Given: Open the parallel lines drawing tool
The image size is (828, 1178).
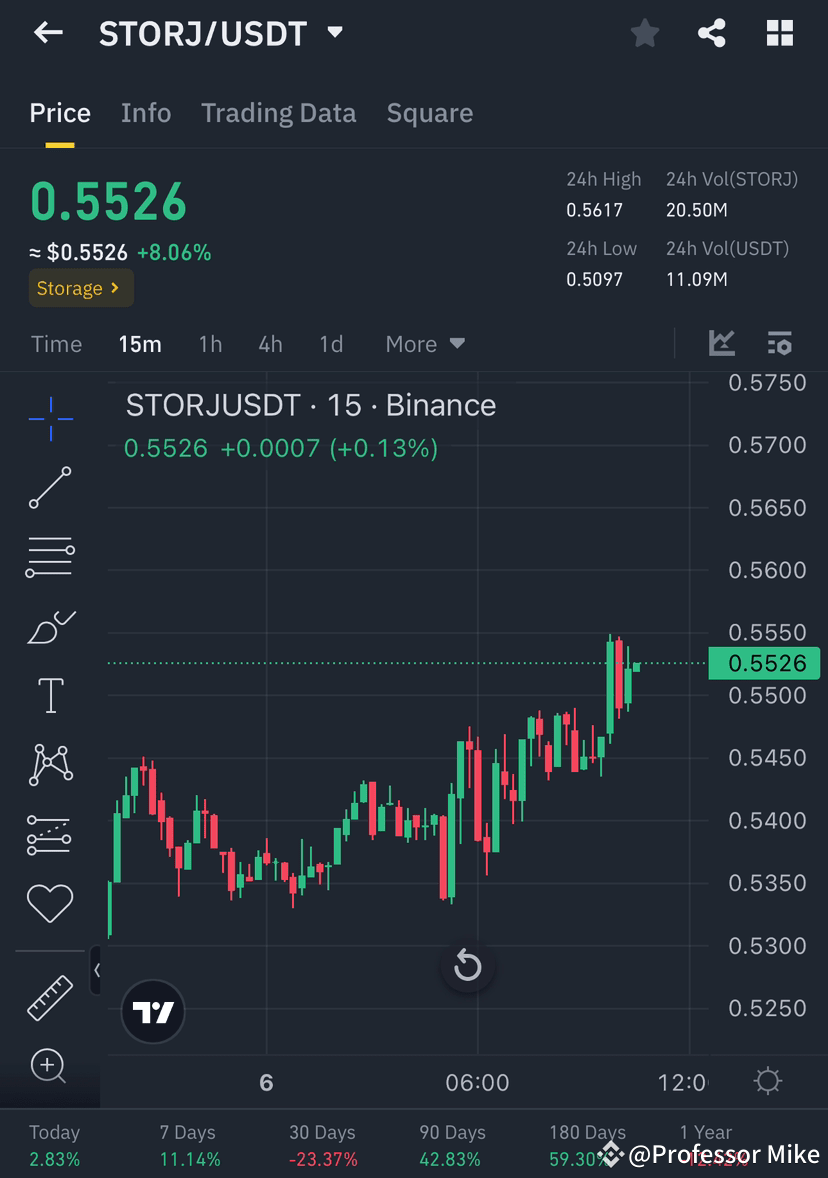Looking at the screenshot, I should [x=50, y=556].
